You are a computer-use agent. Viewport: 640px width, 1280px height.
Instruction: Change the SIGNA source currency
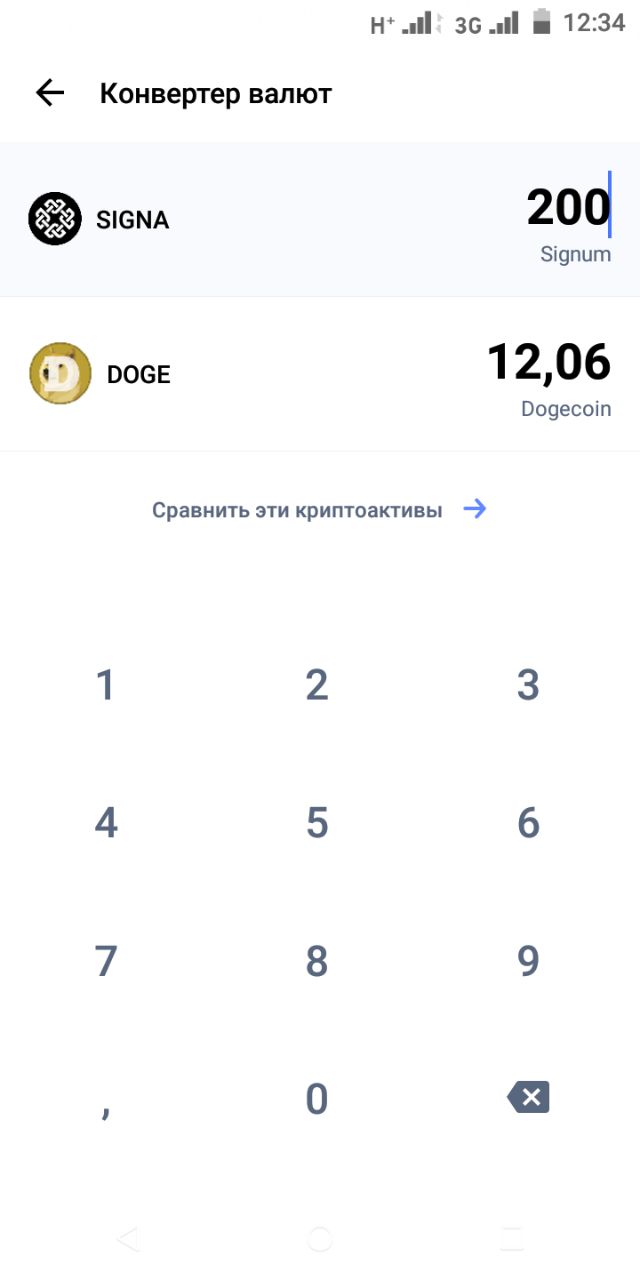pyautogui.click(x=100, y=220)
